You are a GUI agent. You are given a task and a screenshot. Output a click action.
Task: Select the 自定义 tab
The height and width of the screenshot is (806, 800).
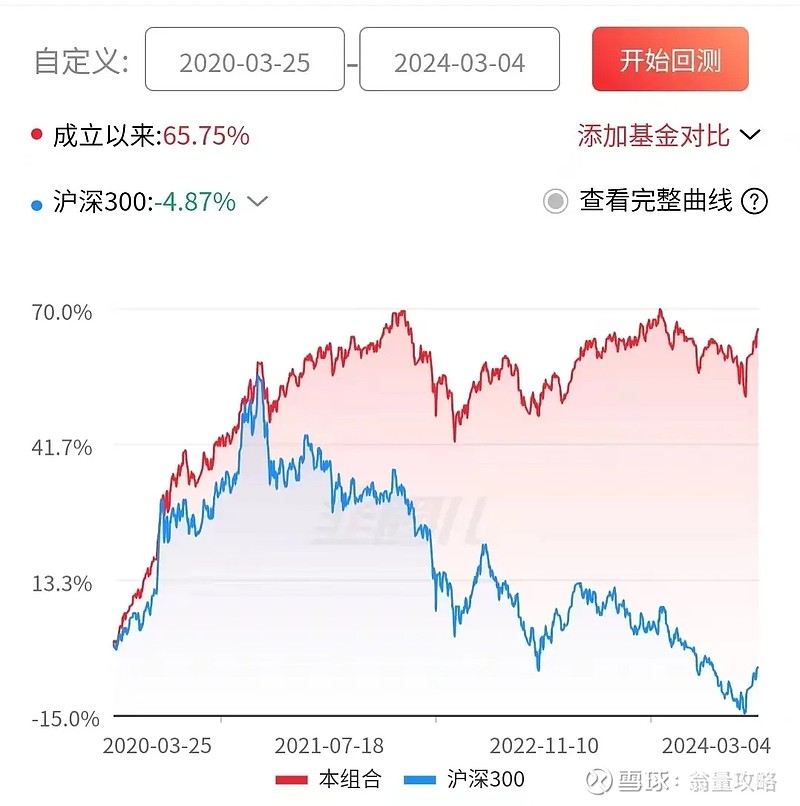click(75, 60)
